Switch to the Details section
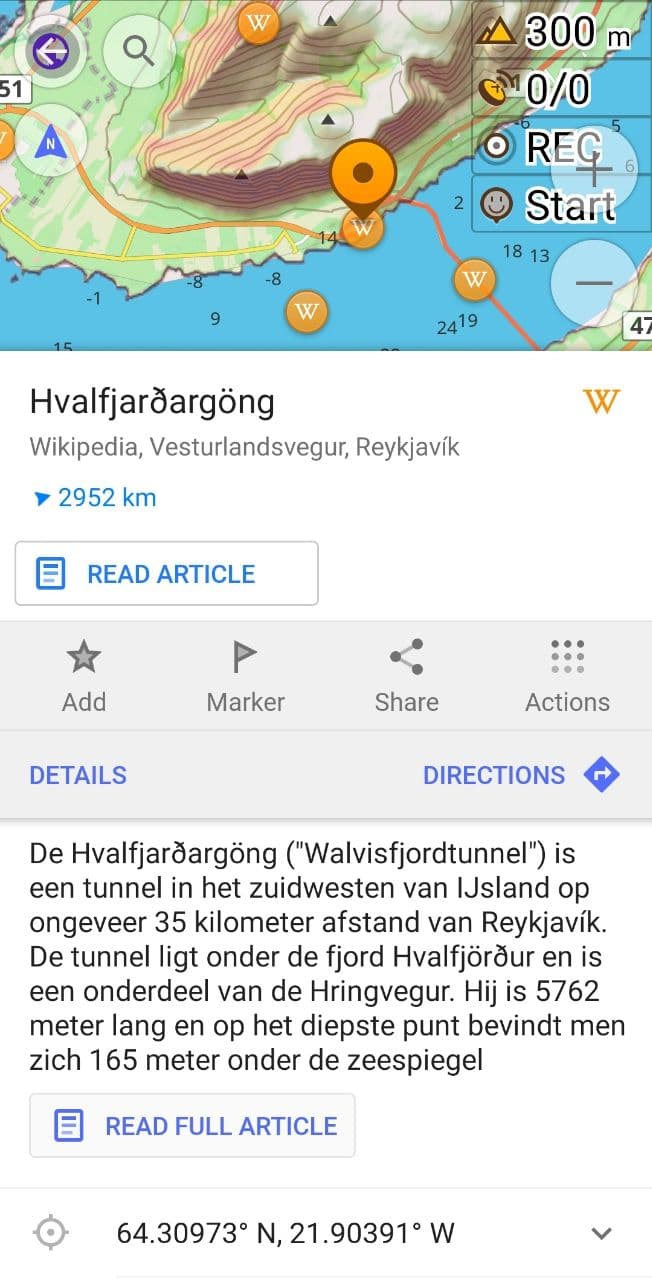This screenshot has height=1280, width=652. pyautogui.click(x=78, y=775)
